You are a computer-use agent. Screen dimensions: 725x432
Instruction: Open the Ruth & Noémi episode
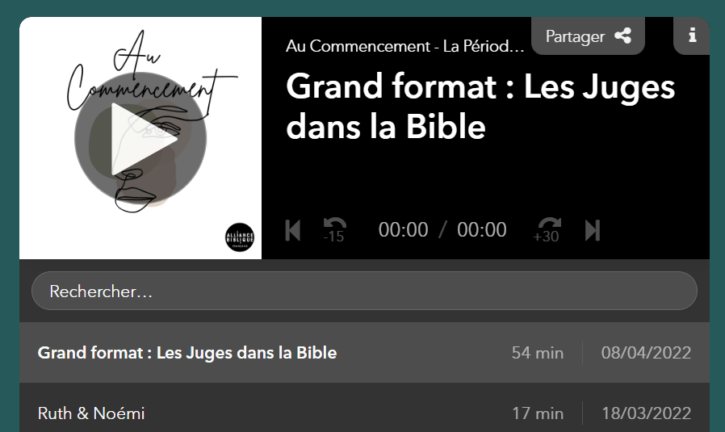click(x=91, y=412)
